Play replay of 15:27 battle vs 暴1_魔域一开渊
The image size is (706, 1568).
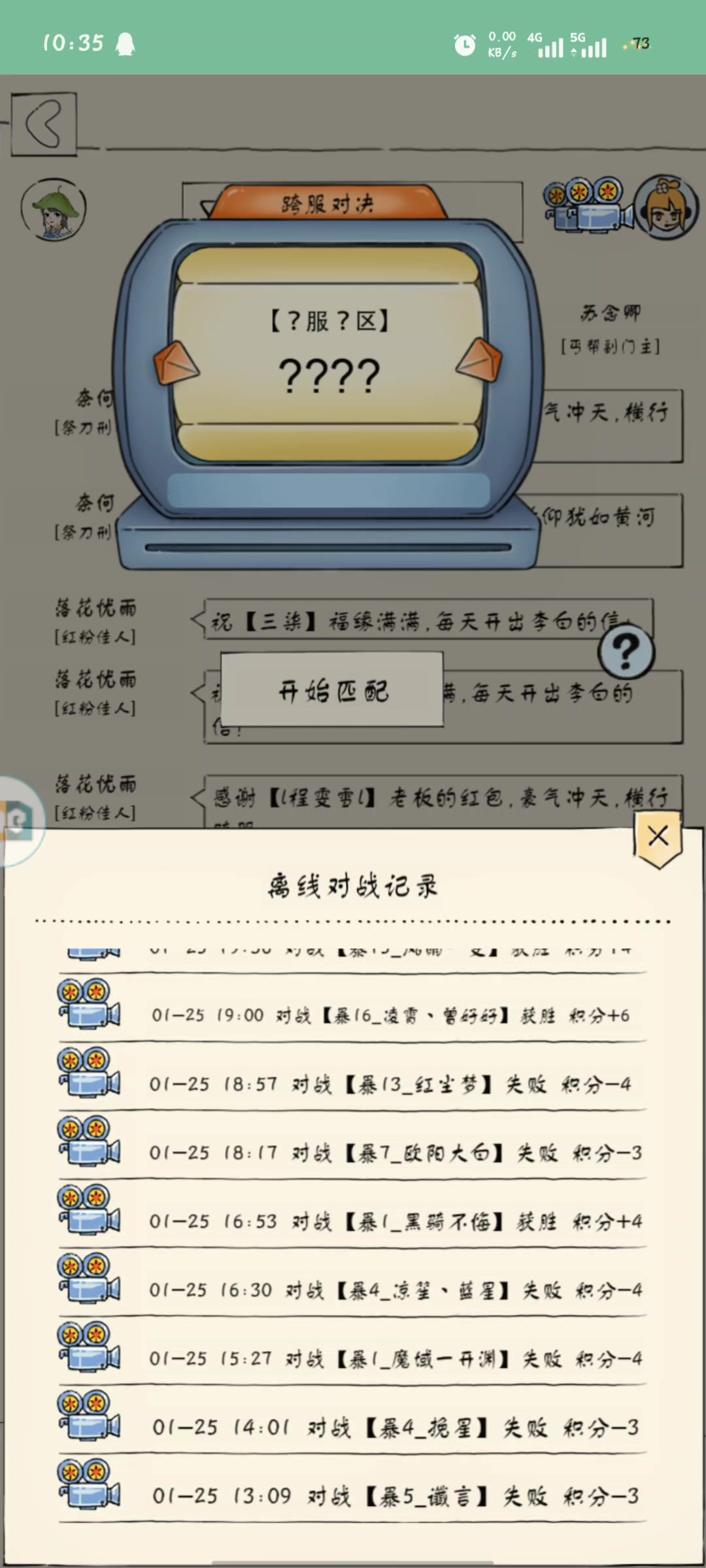(89, 1347)
